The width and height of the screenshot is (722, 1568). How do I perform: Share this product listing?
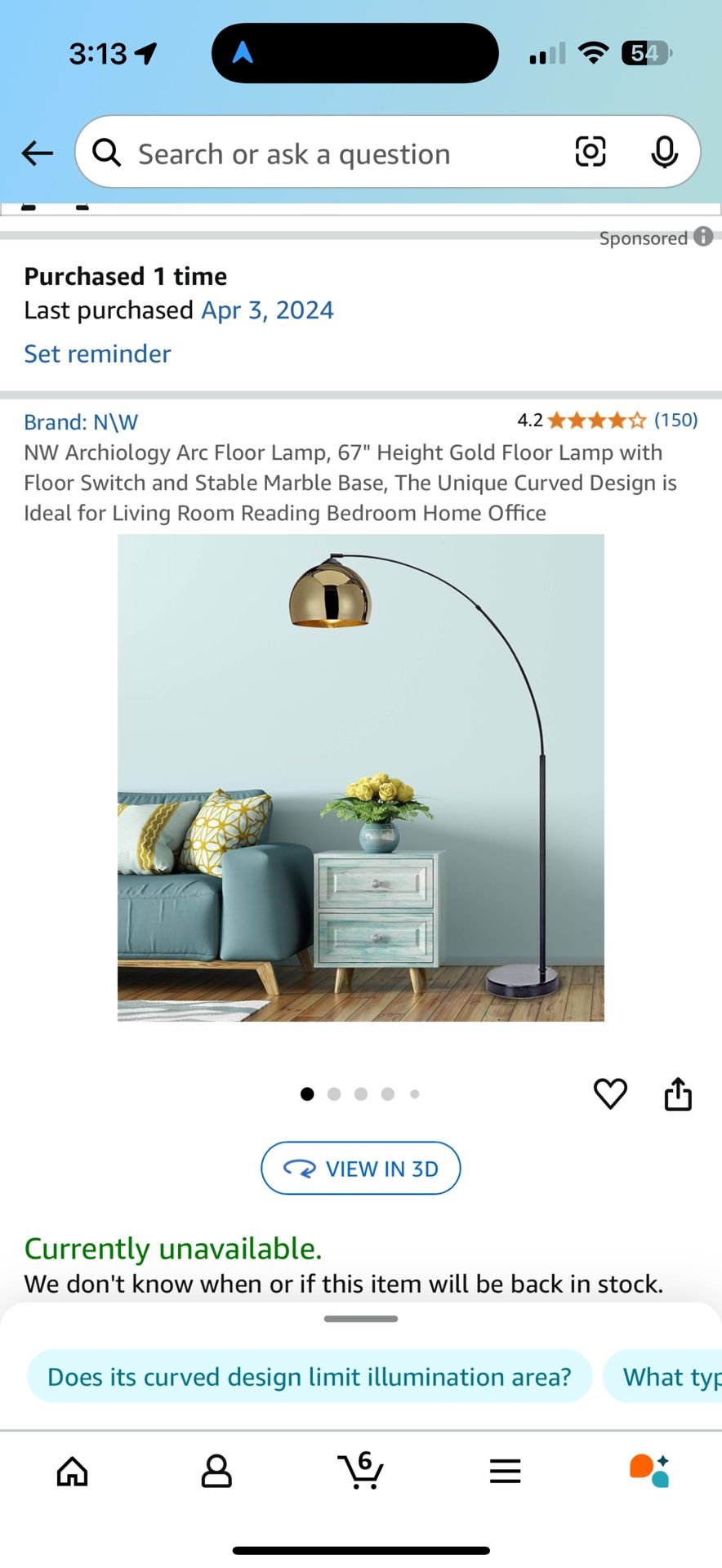tap(678, 1094)
